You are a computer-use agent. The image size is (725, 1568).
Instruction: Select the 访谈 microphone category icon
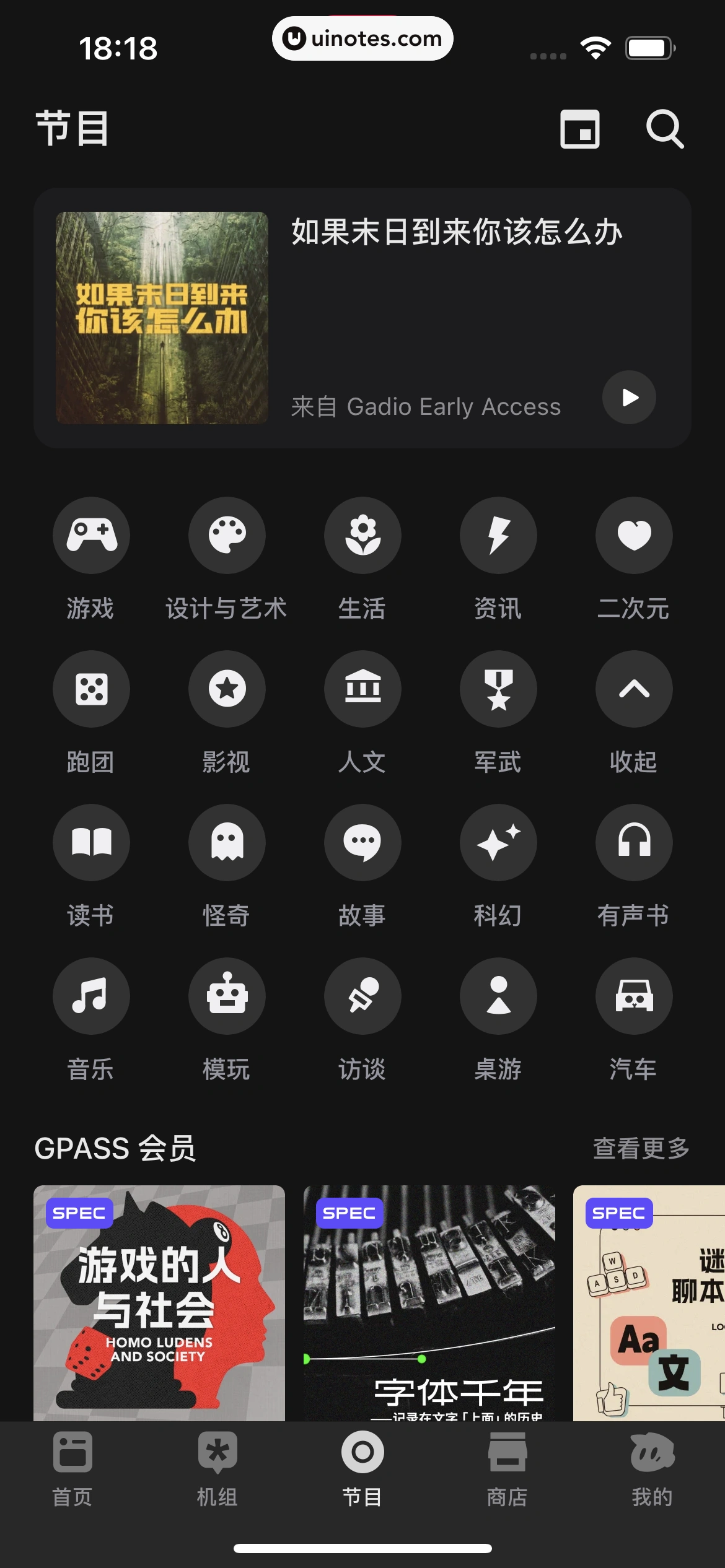[x=362, y=996]
